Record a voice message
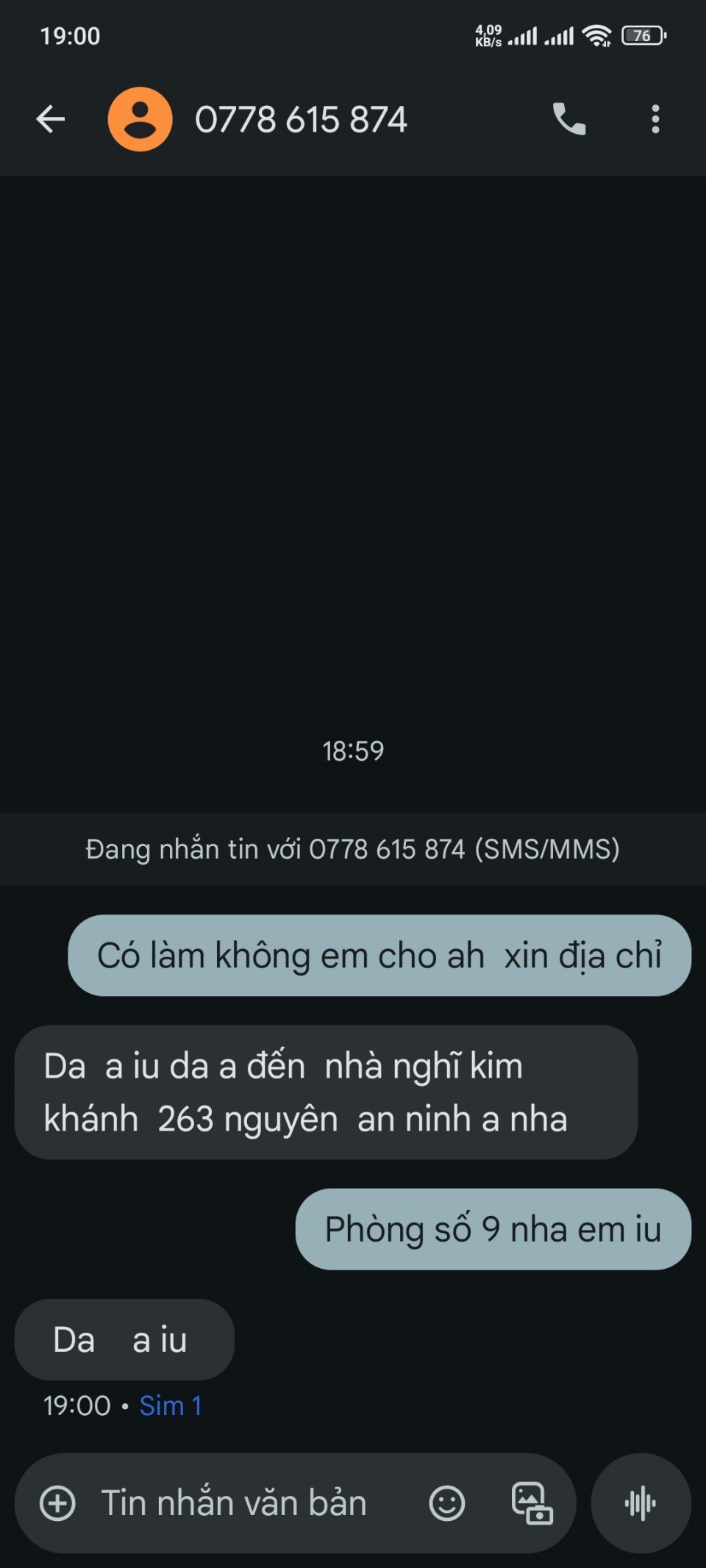The image size is (706, 1568). point(641,1503)
